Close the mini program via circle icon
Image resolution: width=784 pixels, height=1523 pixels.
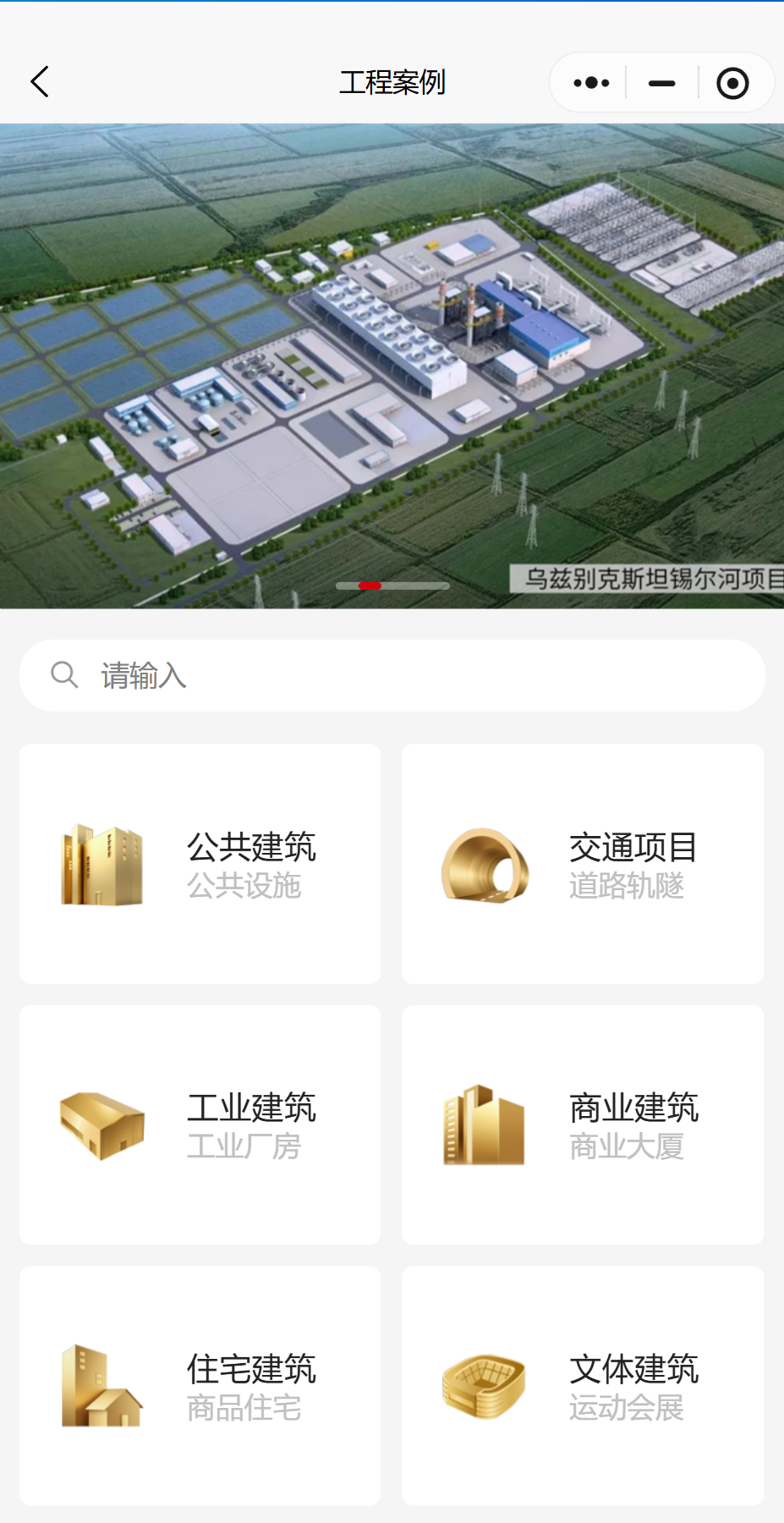732,83
